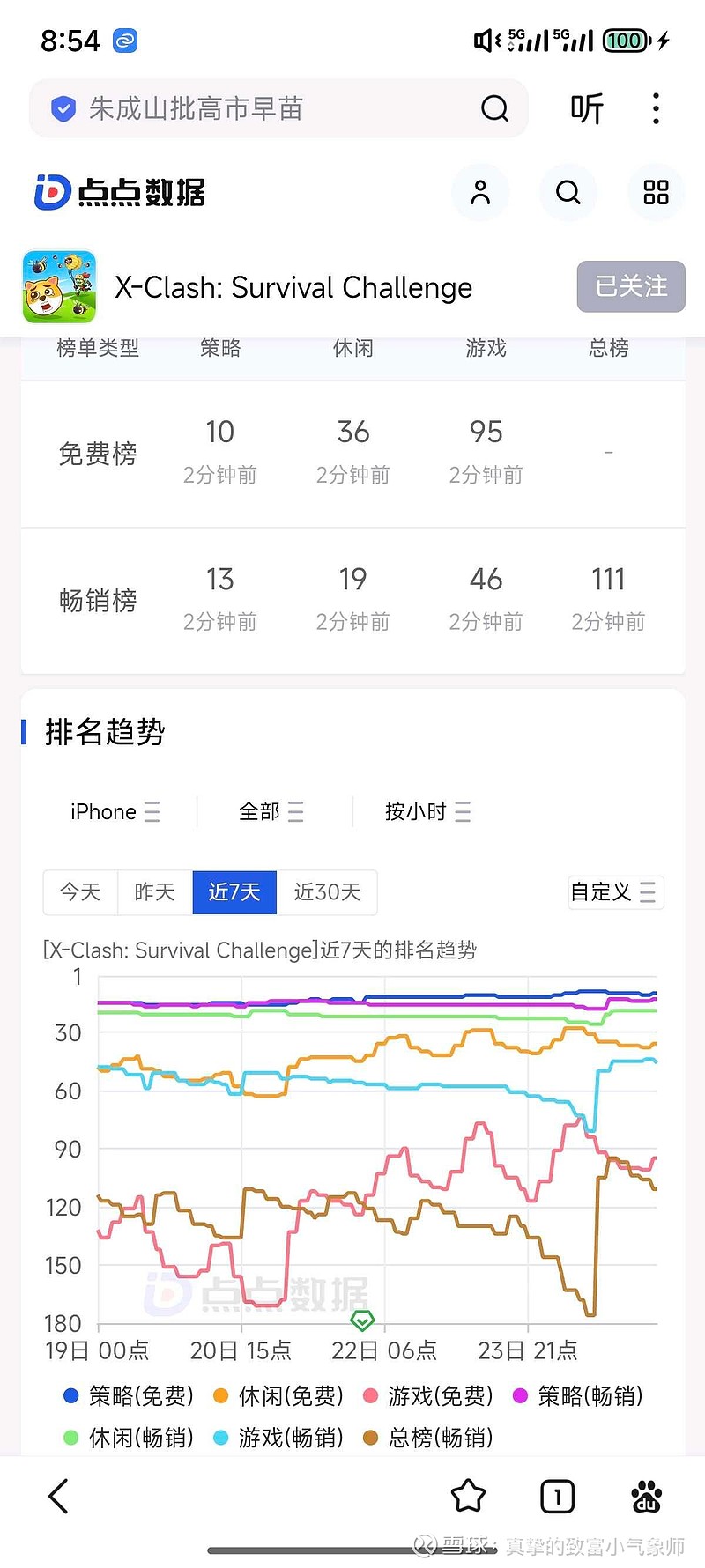Image resolution: width=705 pixels, height=1568 pixels.
Task: Open the grid menu icon
Action: tap(656, 192)
